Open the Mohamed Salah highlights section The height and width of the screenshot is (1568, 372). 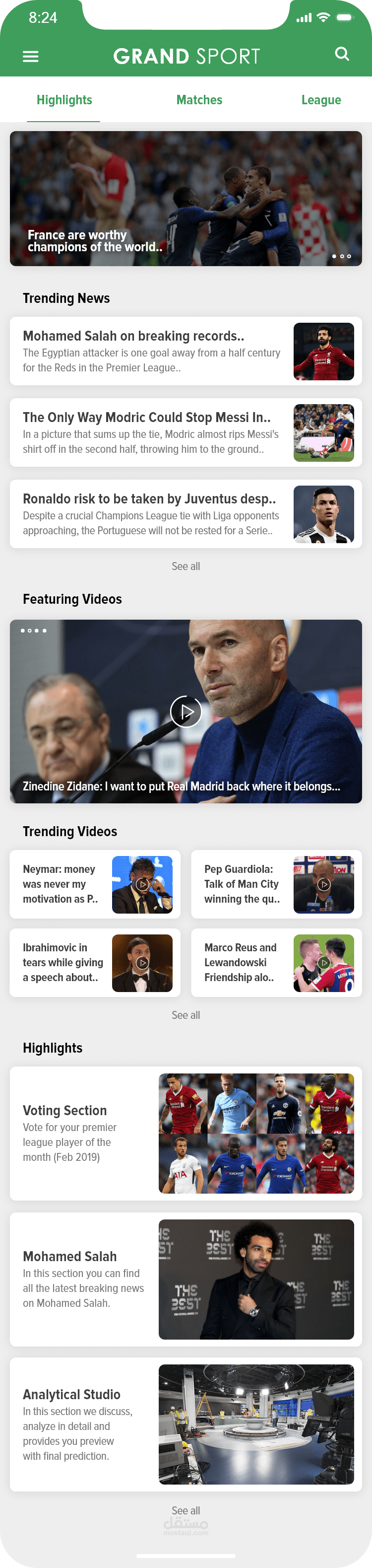186,1279
